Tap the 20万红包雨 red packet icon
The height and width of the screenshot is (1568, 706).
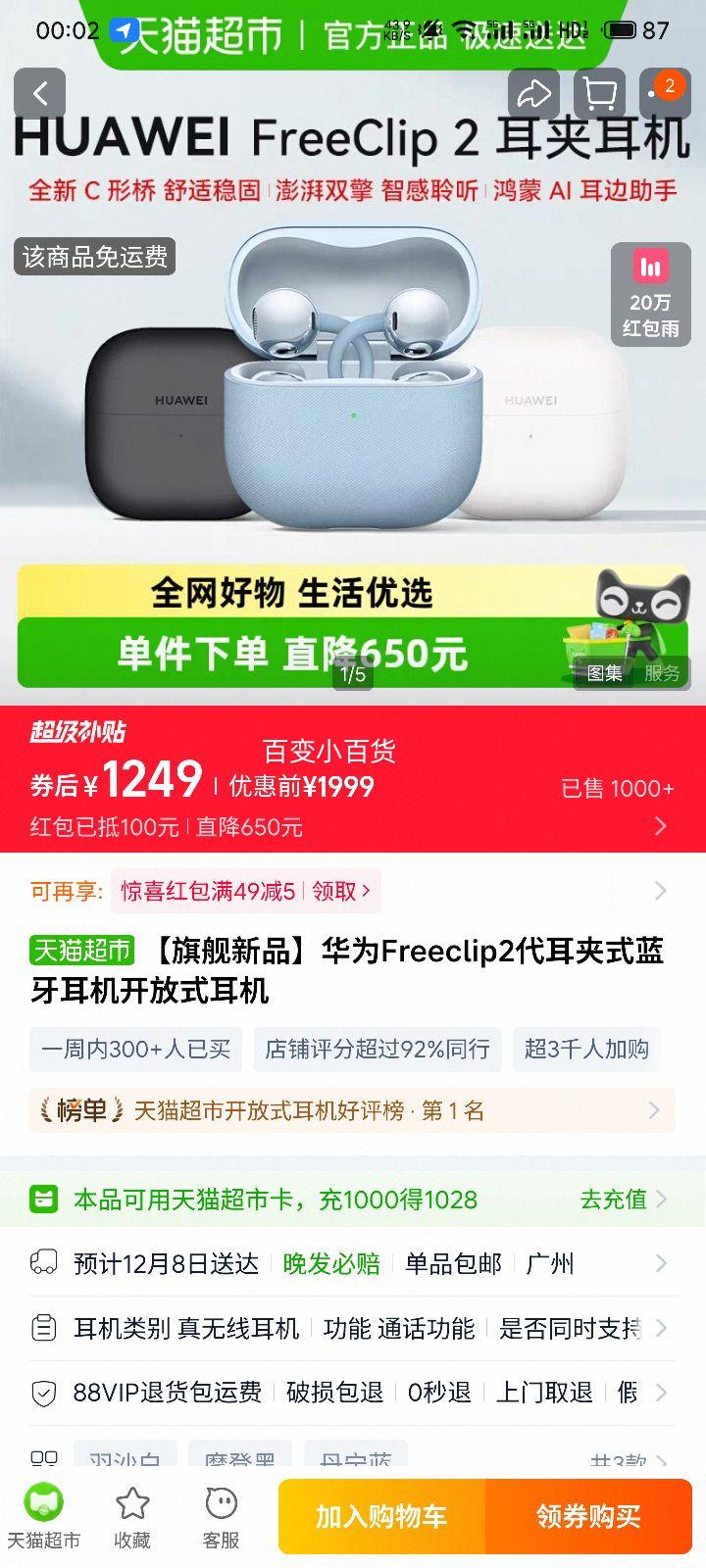click(x=650, y=294)
